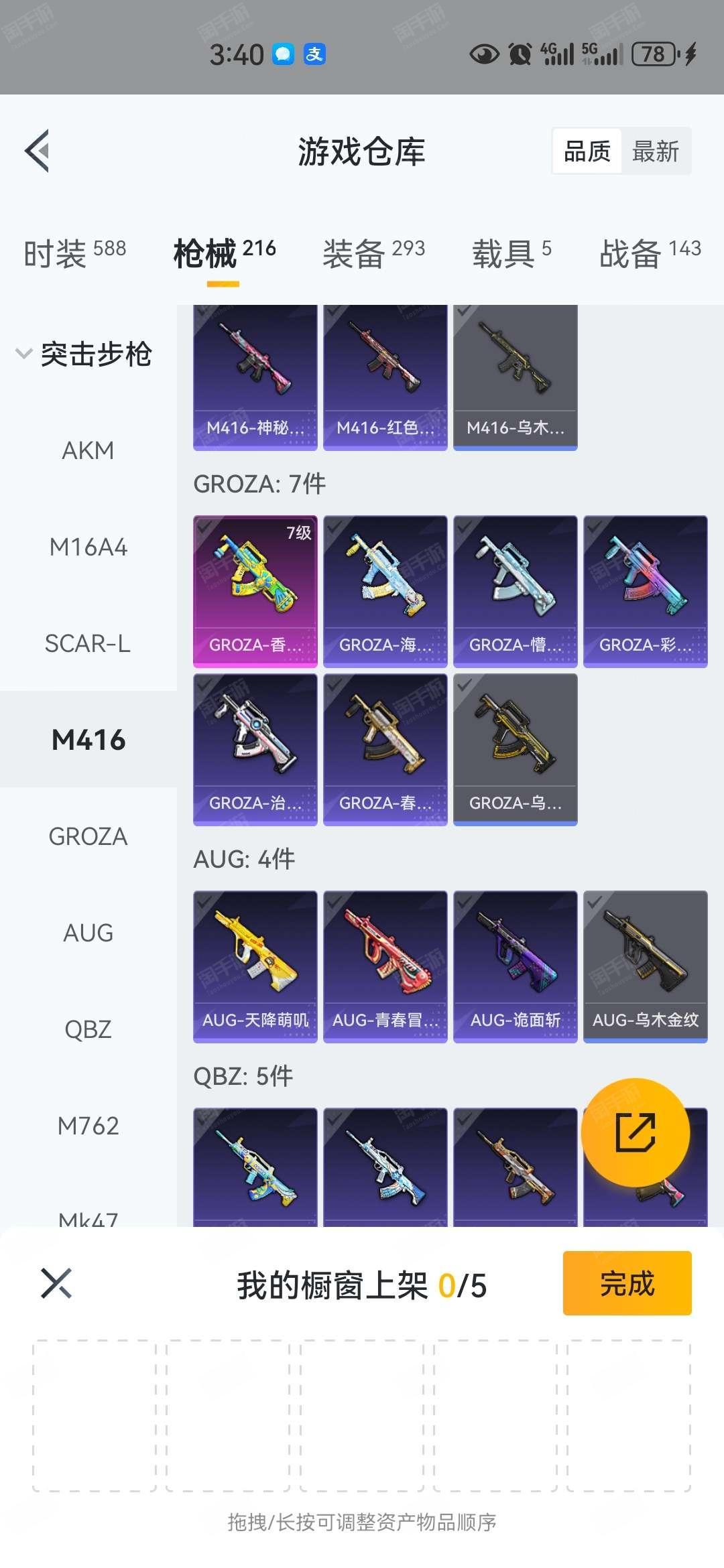Image resolution: width=724 pixels, height=1568 pixels.
Task: Switch to the 时装 tab
Action: click(74, 254)
